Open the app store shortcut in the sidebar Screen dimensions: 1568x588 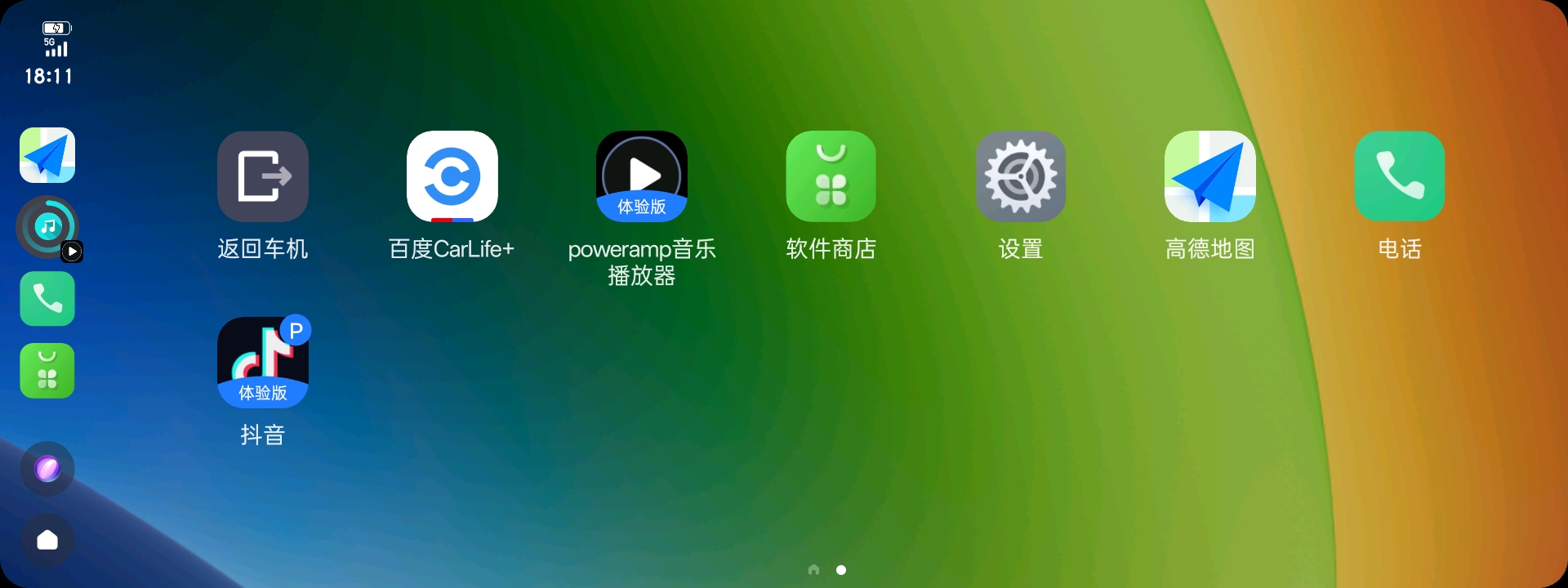(x=47, y=371)
